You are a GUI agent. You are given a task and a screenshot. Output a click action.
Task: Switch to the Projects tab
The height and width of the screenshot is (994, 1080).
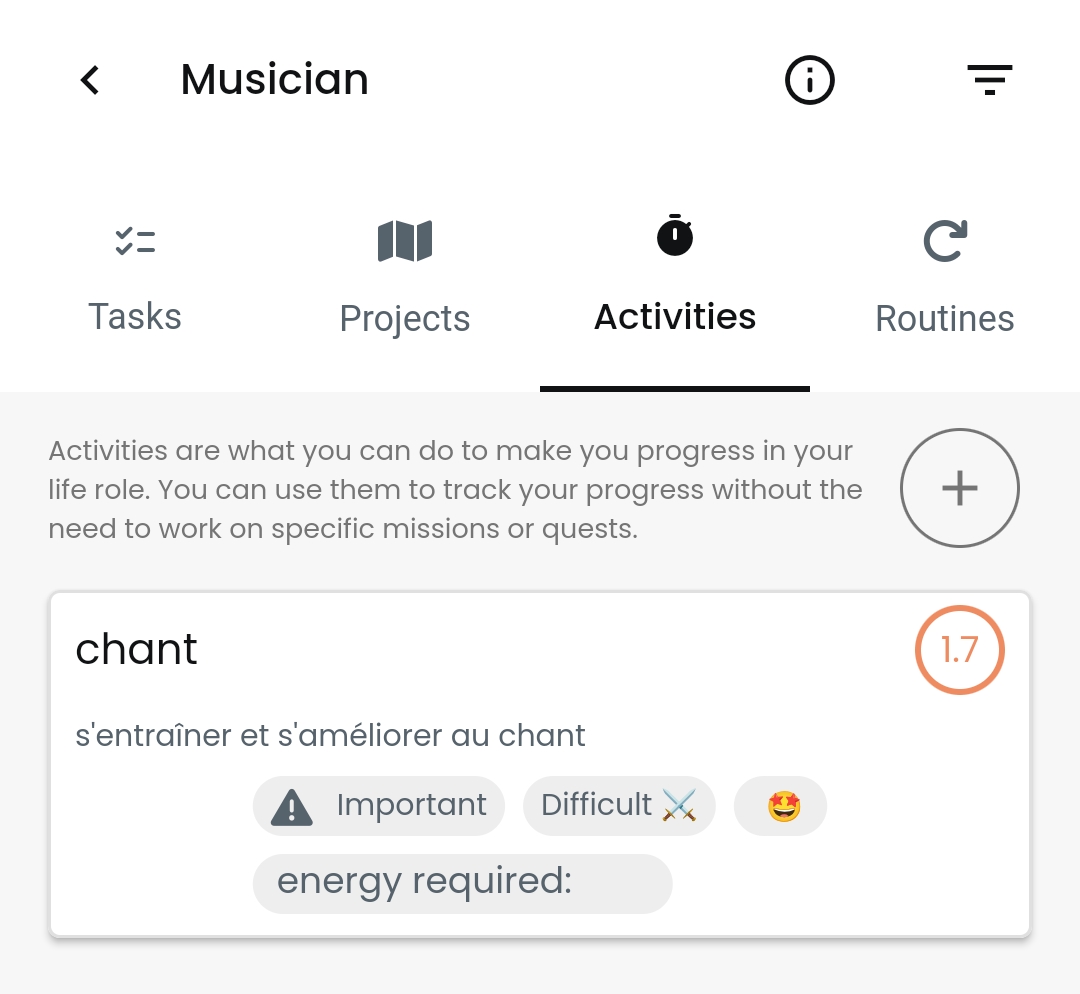pos(405,275)
